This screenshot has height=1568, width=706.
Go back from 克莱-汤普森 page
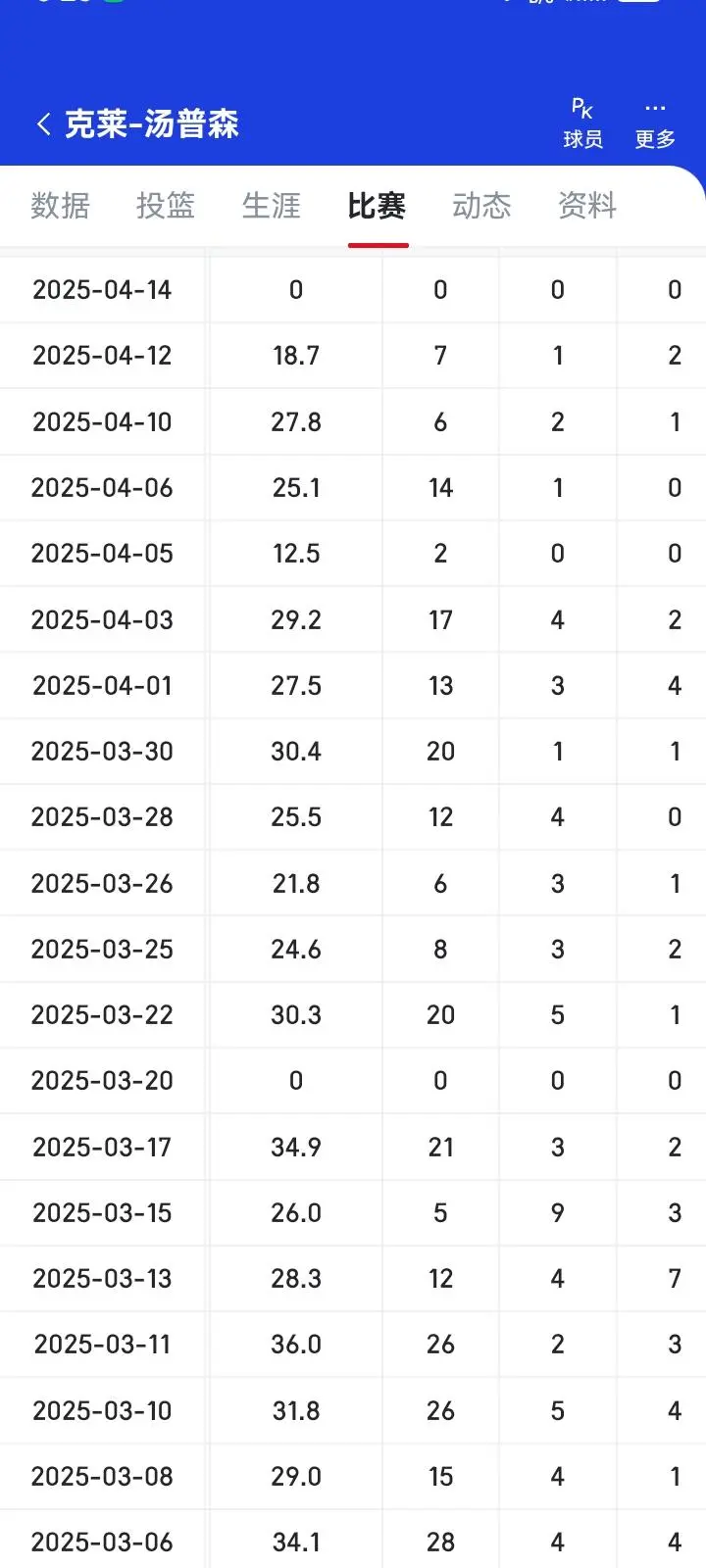tap(43, 124)
